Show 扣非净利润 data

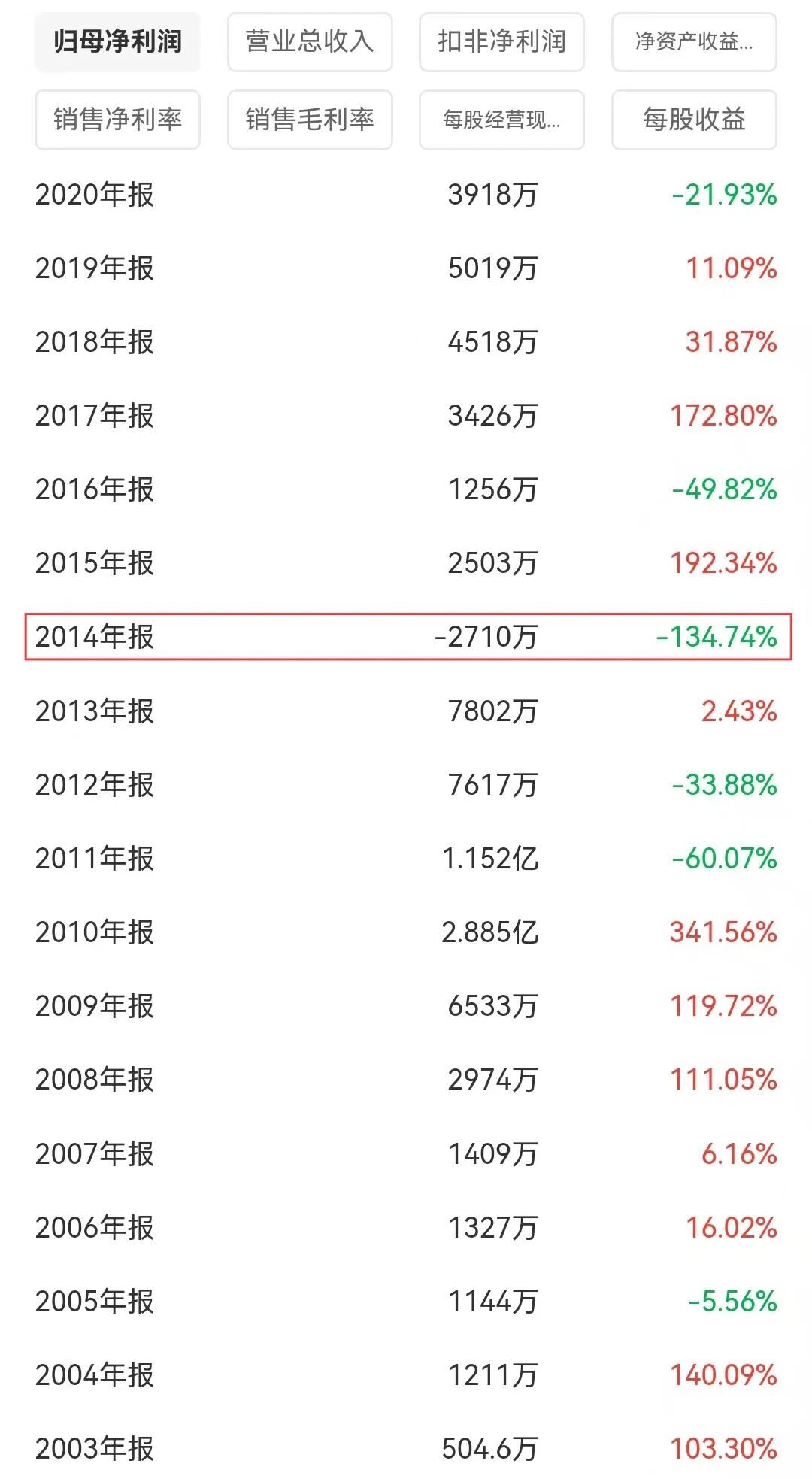[501, 42]
